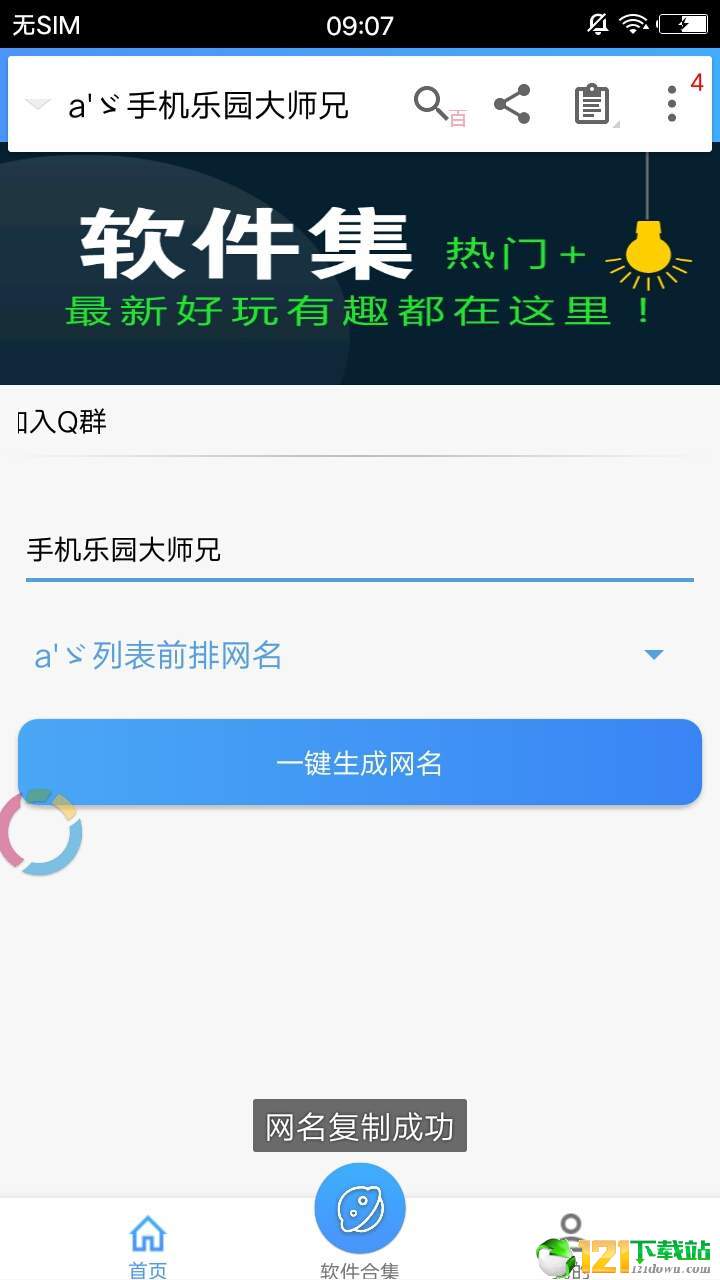Open the three-dot overflow menu
Image resolution: width=720 pixels, height=1280 pixels.
672,104
